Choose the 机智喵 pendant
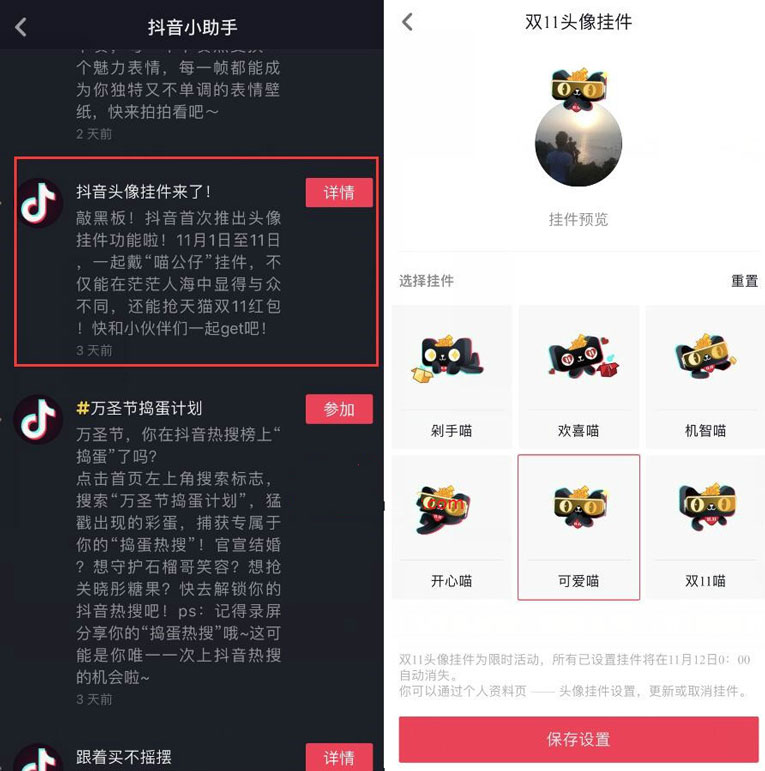This screenshot has width=765, height=771. pos(705,375)
